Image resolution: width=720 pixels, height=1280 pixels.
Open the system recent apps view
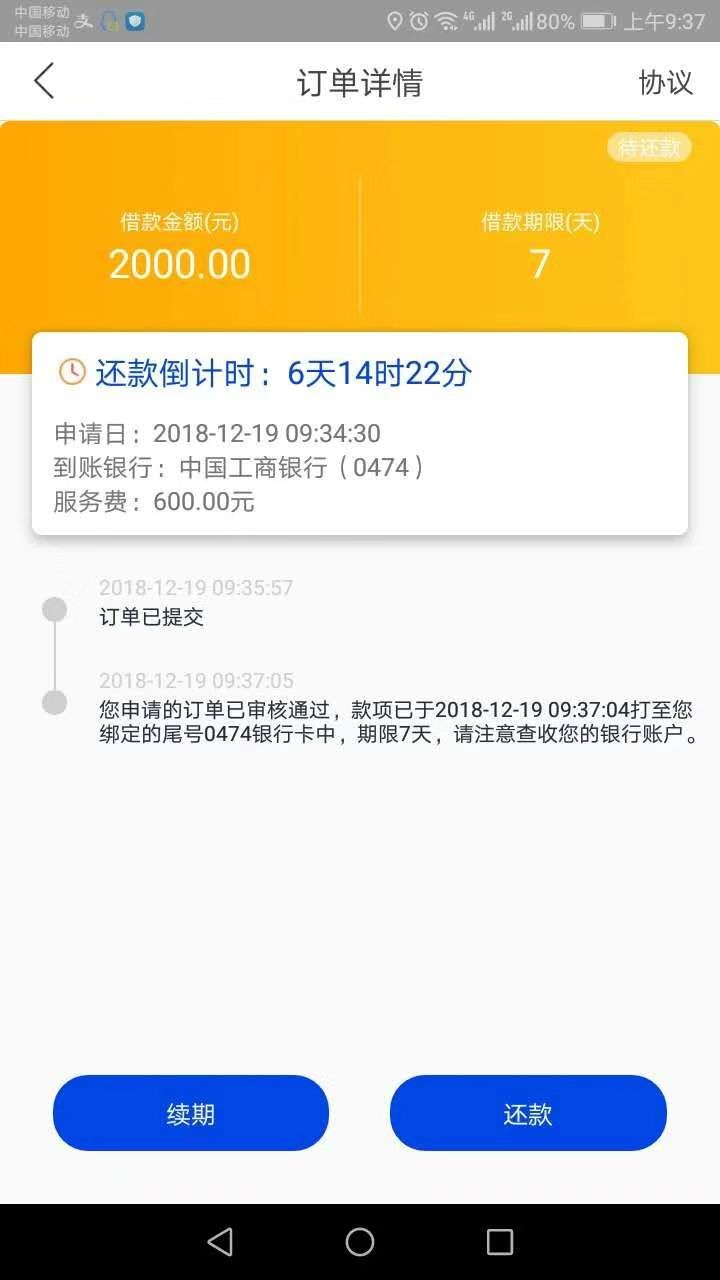pos(499,1242)
